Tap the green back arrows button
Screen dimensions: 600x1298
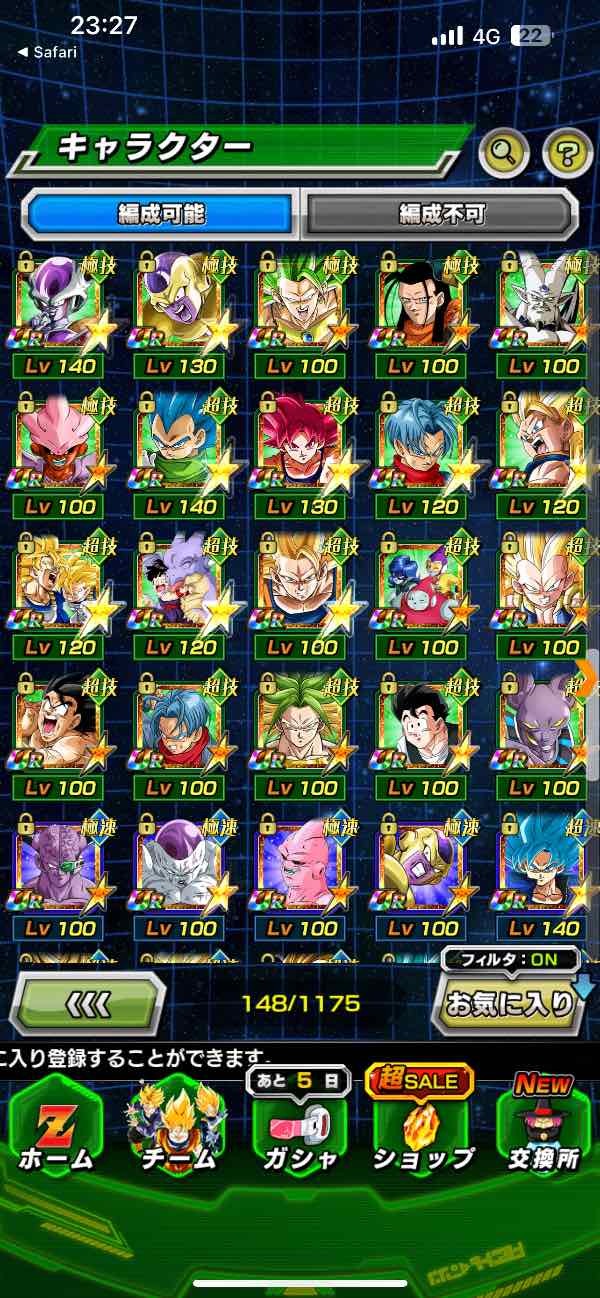pyautogui.click(x=87, y=1003)
